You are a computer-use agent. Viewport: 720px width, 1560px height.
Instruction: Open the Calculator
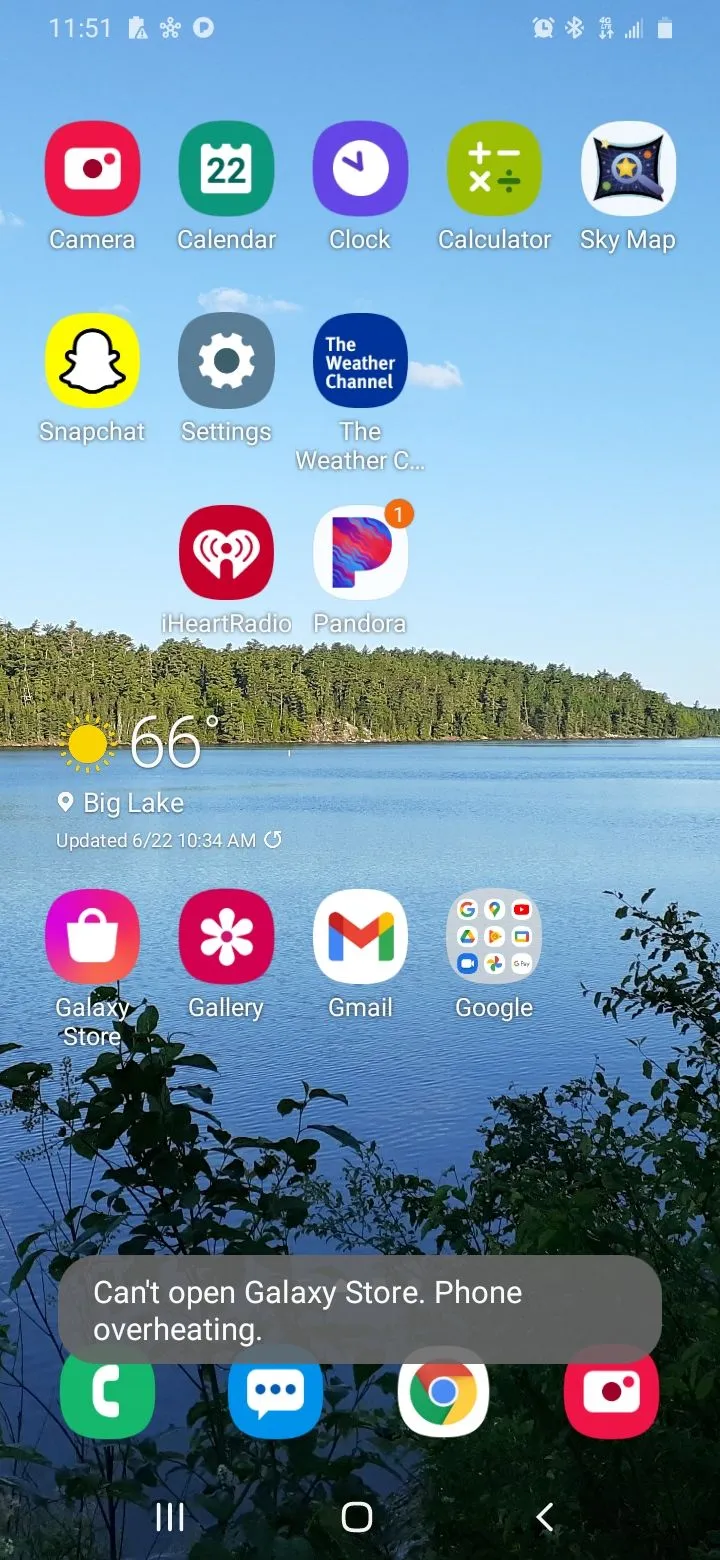pos(494,168)
